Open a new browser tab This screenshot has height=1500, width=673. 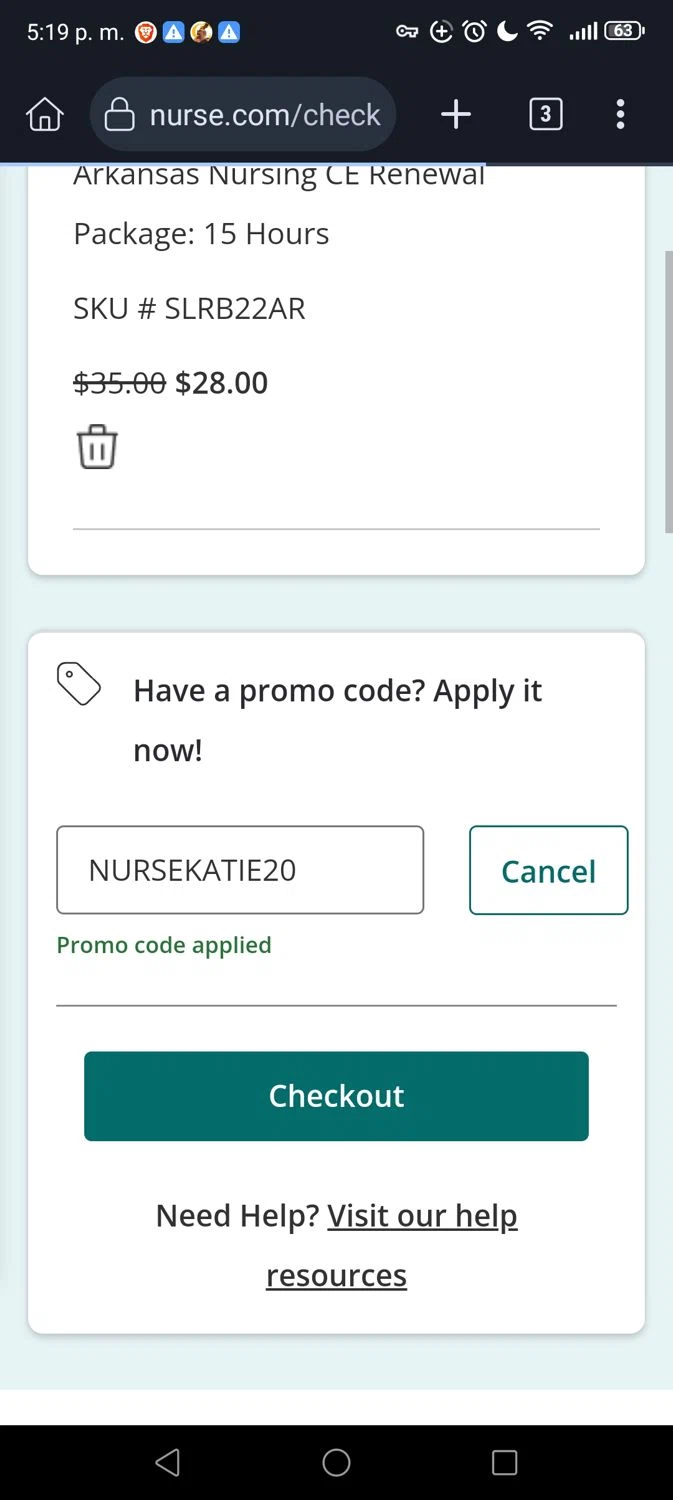456,115
